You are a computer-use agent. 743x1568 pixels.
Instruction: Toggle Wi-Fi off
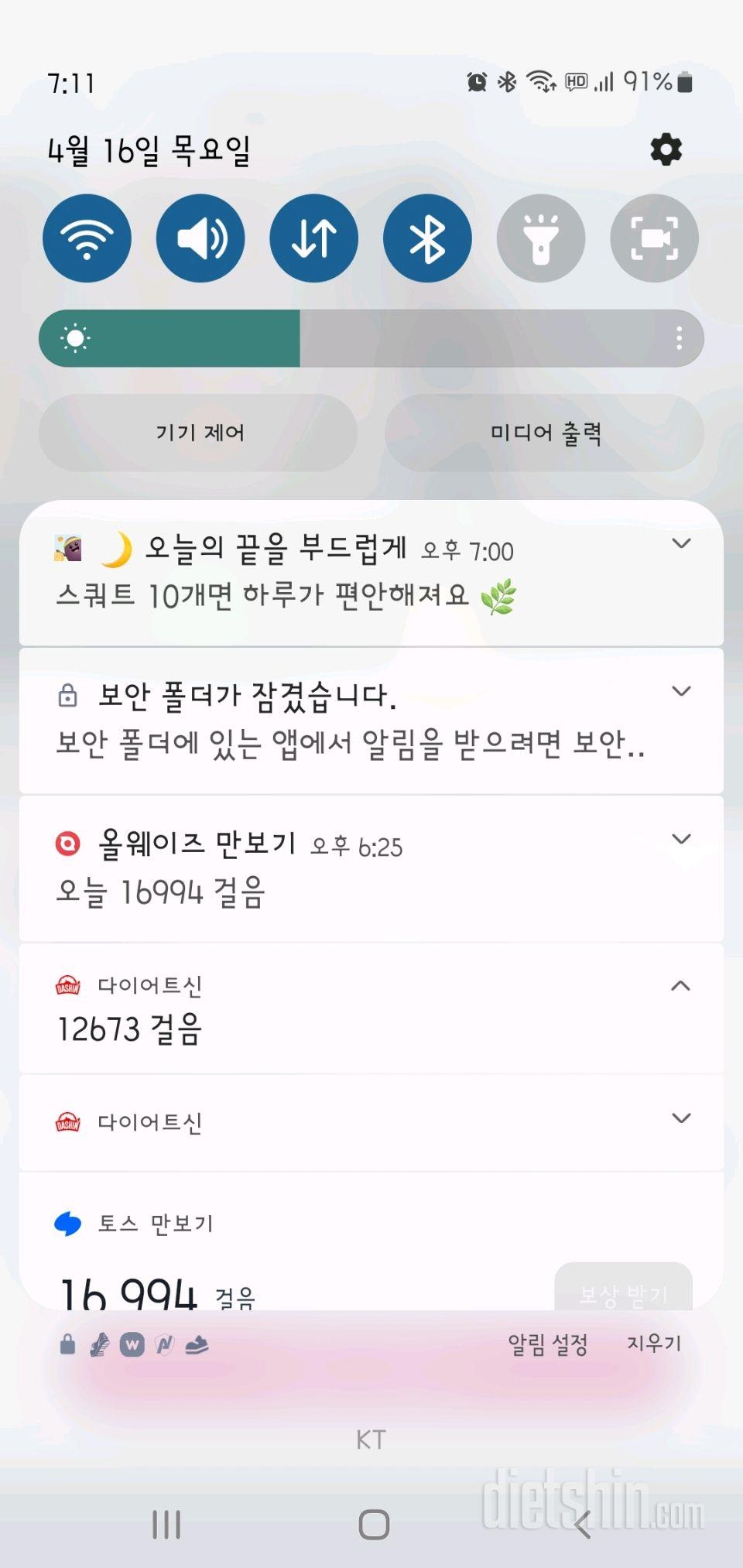87,238
